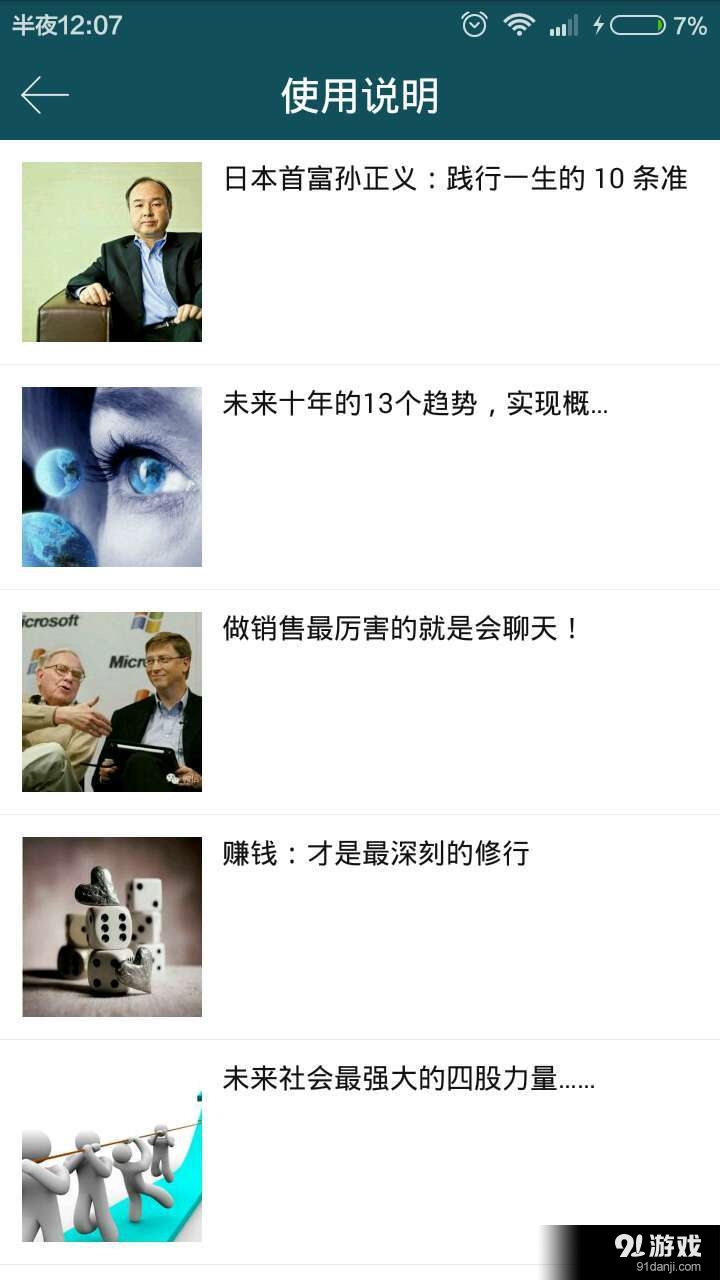Tap the clock showing 半夜12:07
Image resolution: width=720 pixels, height=1280 pixels.
pyautogui.click(x=65, y=24)
